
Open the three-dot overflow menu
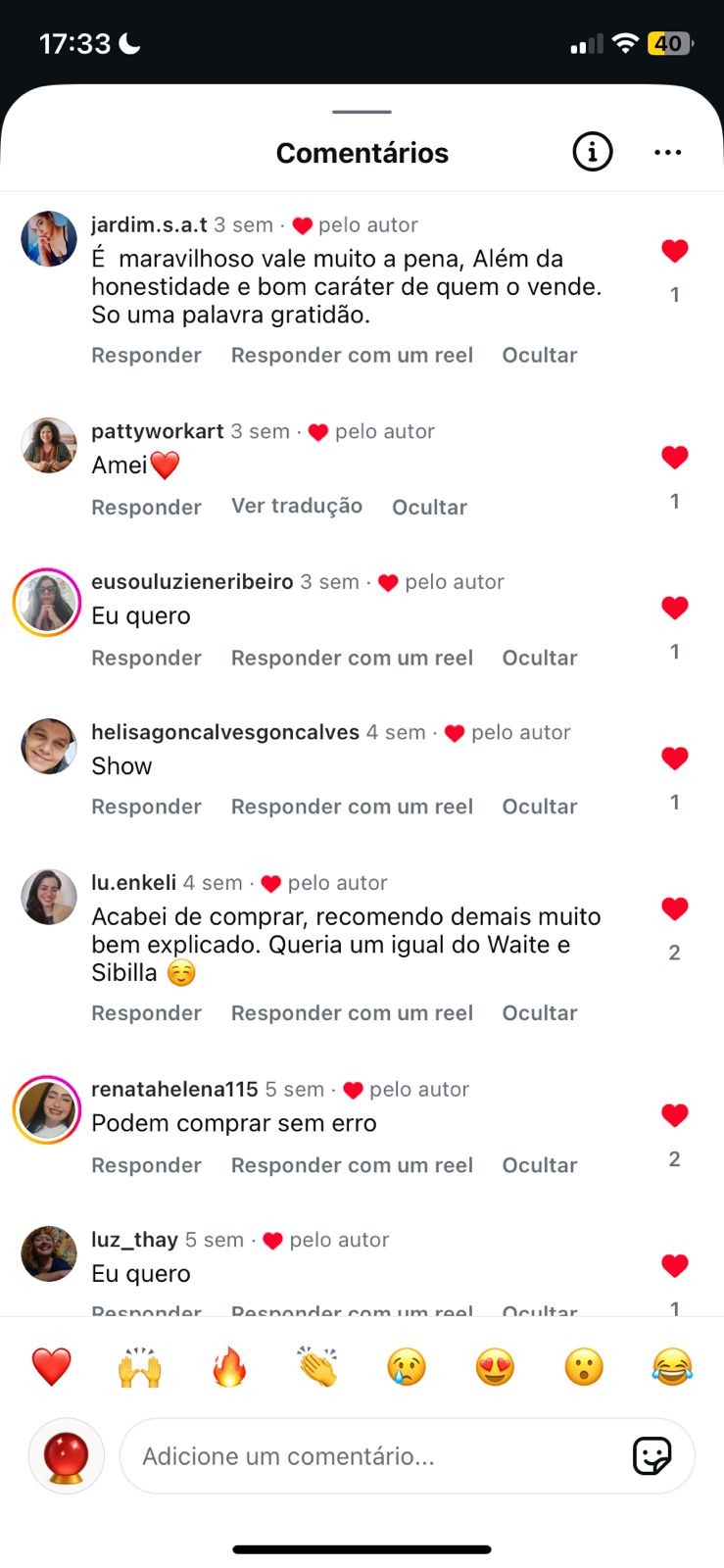tap(667, 152)
